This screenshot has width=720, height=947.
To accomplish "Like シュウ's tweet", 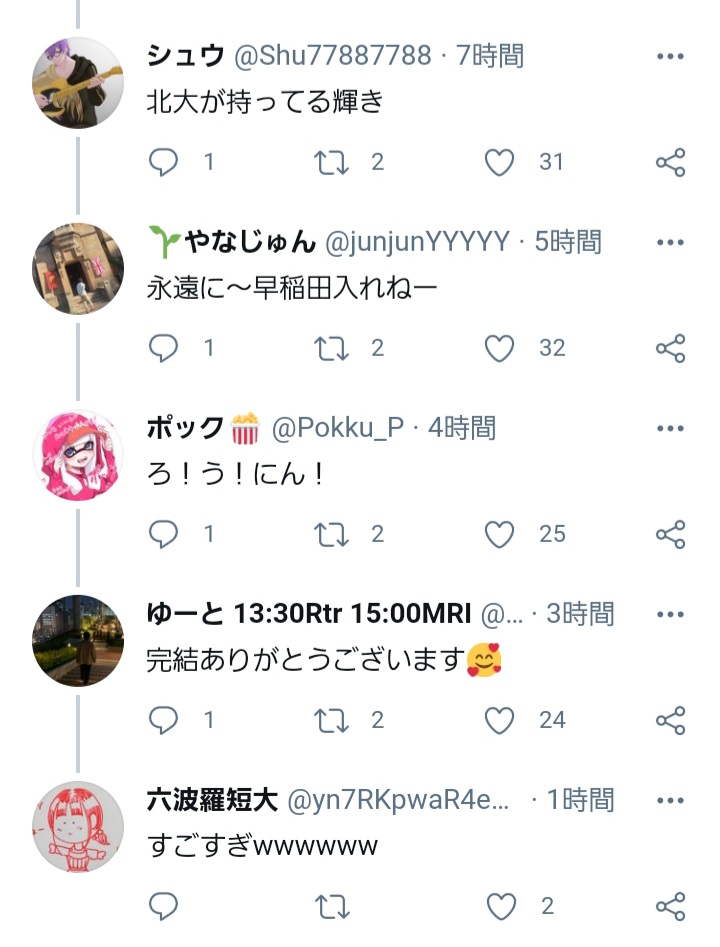I will [499, 162].
